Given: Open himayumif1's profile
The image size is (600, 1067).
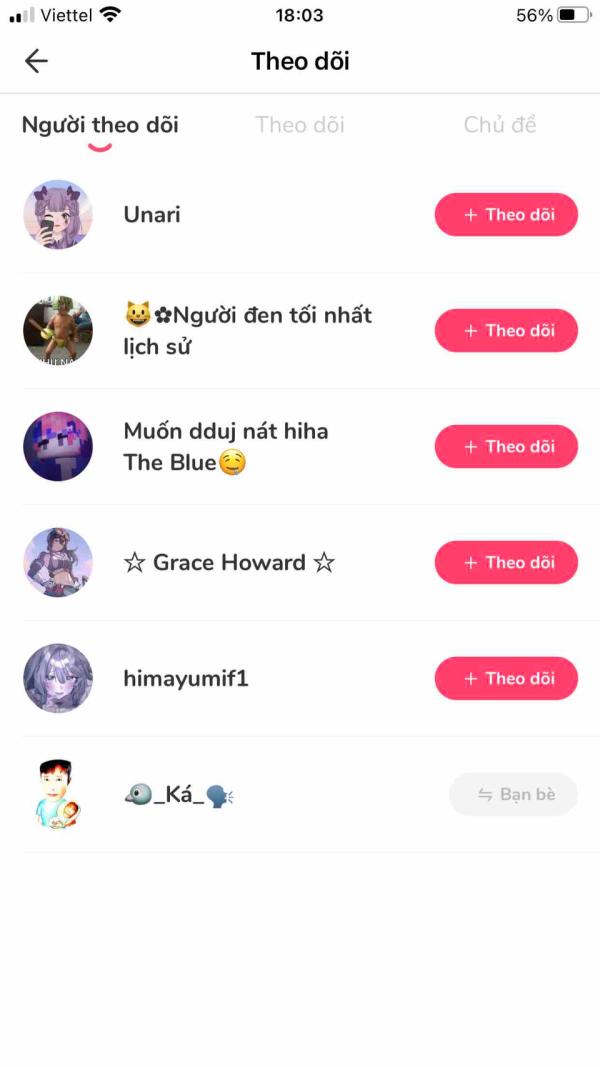Looking at the screenshot, I should [186, 679].
